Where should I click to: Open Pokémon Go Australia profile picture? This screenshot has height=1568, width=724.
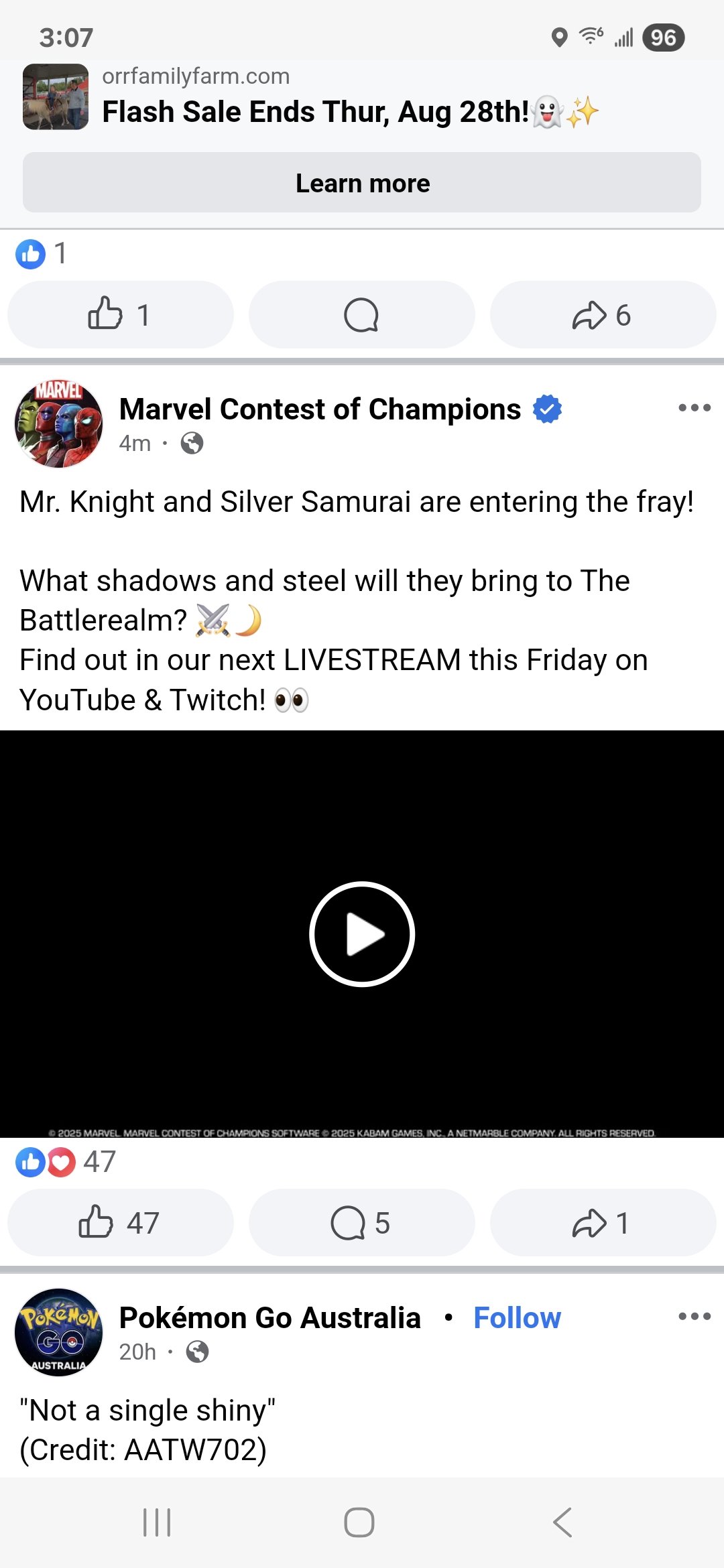click(59, 1332)
